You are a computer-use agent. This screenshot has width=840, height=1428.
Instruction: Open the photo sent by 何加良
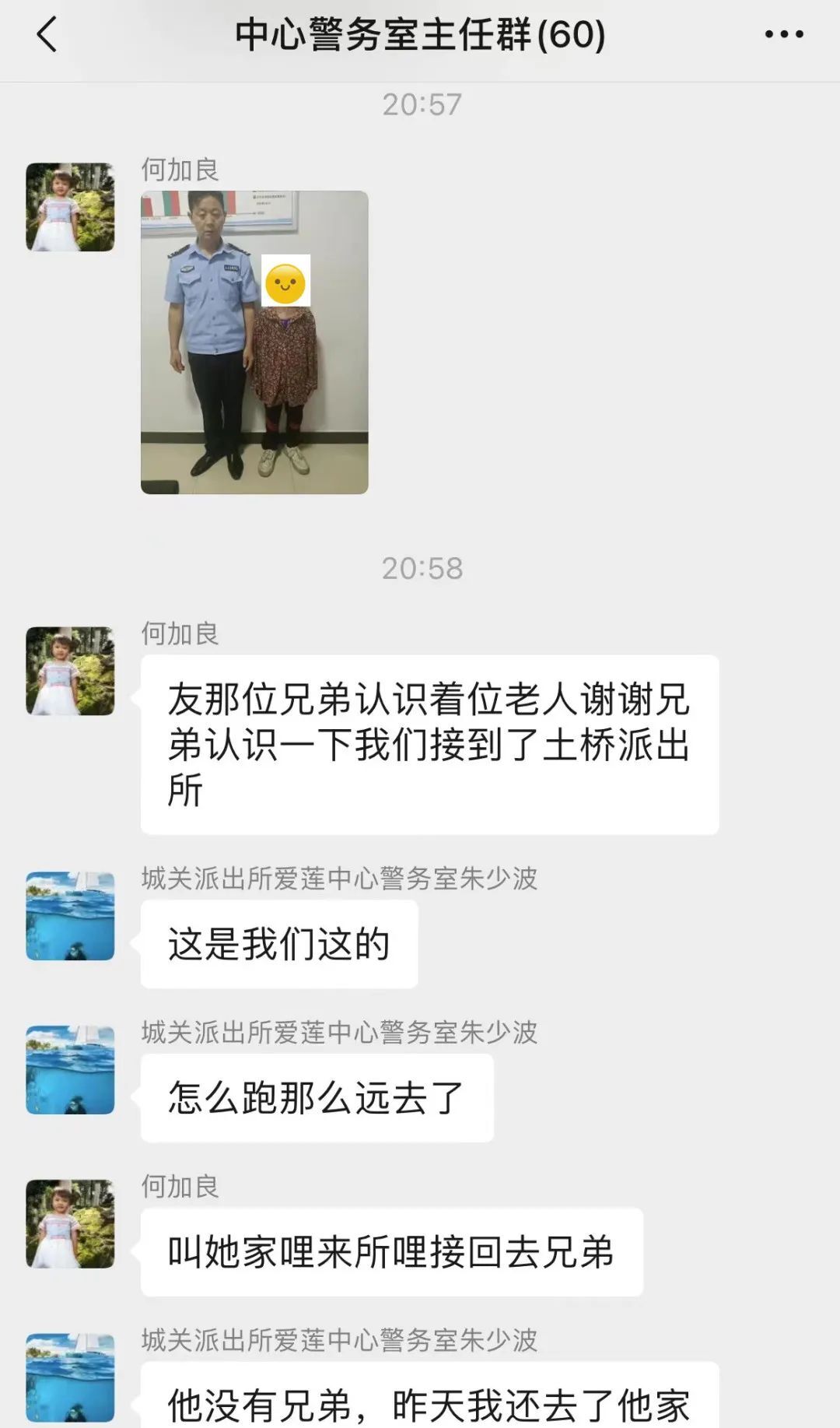click(254, 342)
